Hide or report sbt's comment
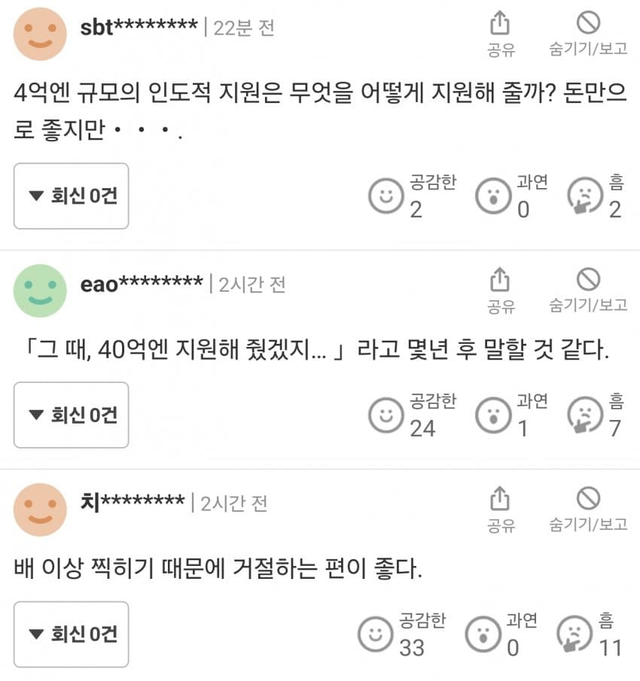 pyautogui.click(x=588, y=33)
